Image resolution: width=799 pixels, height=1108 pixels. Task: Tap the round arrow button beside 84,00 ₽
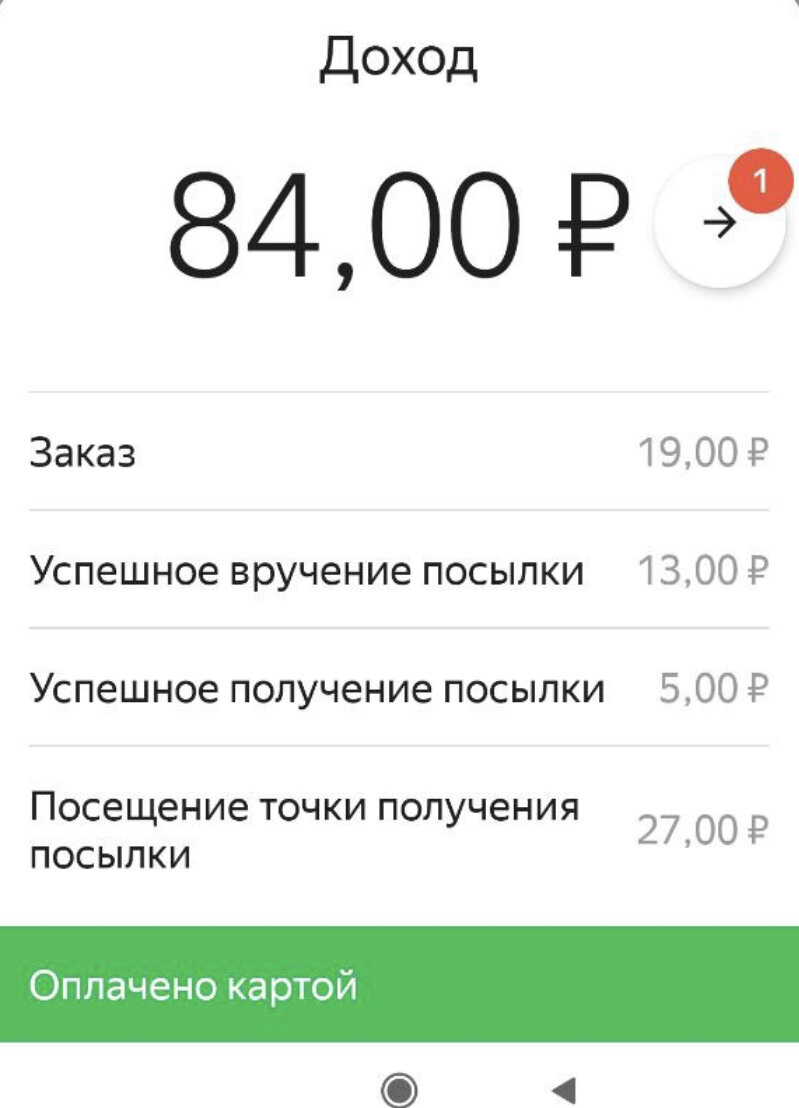point(718,224)
